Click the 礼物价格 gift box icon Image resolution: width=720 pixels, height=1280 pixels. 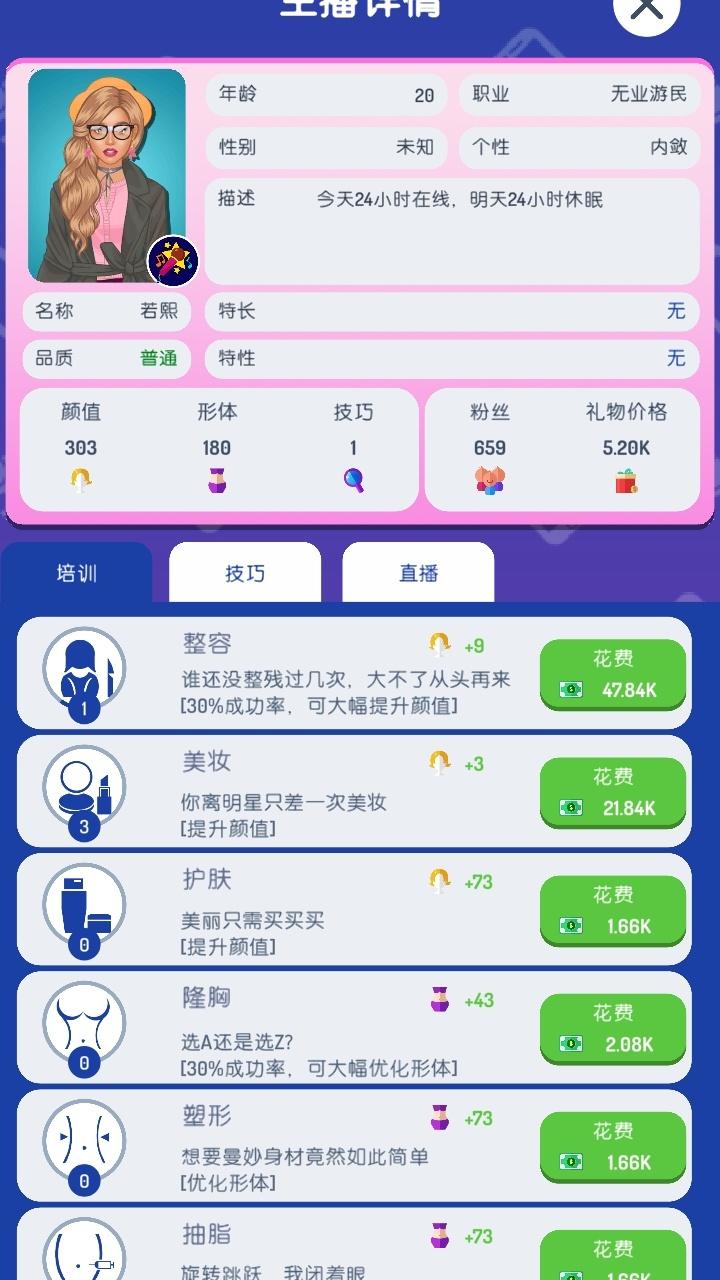(625, 481)
